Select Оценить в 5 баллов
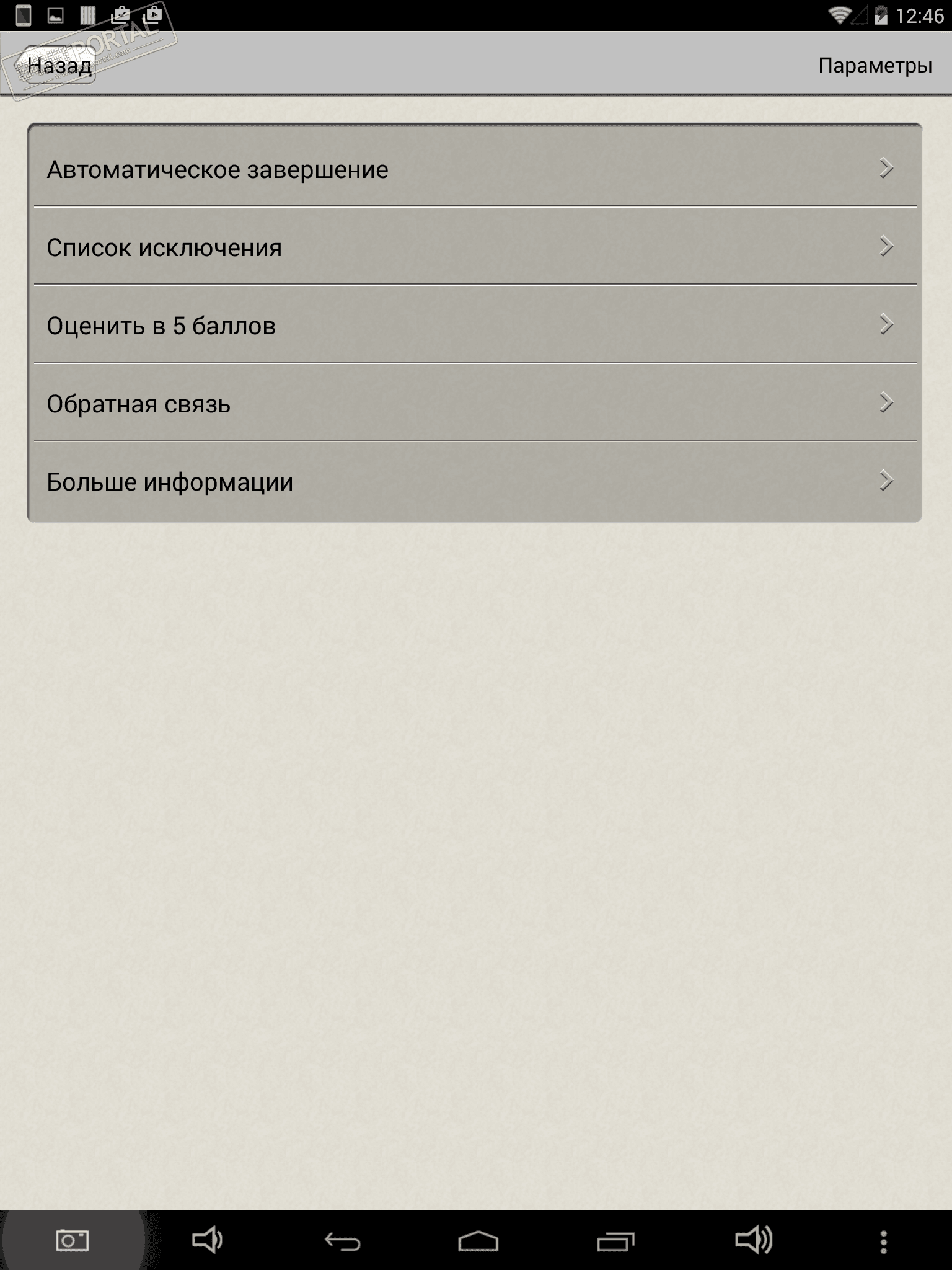The image size is (952, 1270). click(x=475, y=325)
